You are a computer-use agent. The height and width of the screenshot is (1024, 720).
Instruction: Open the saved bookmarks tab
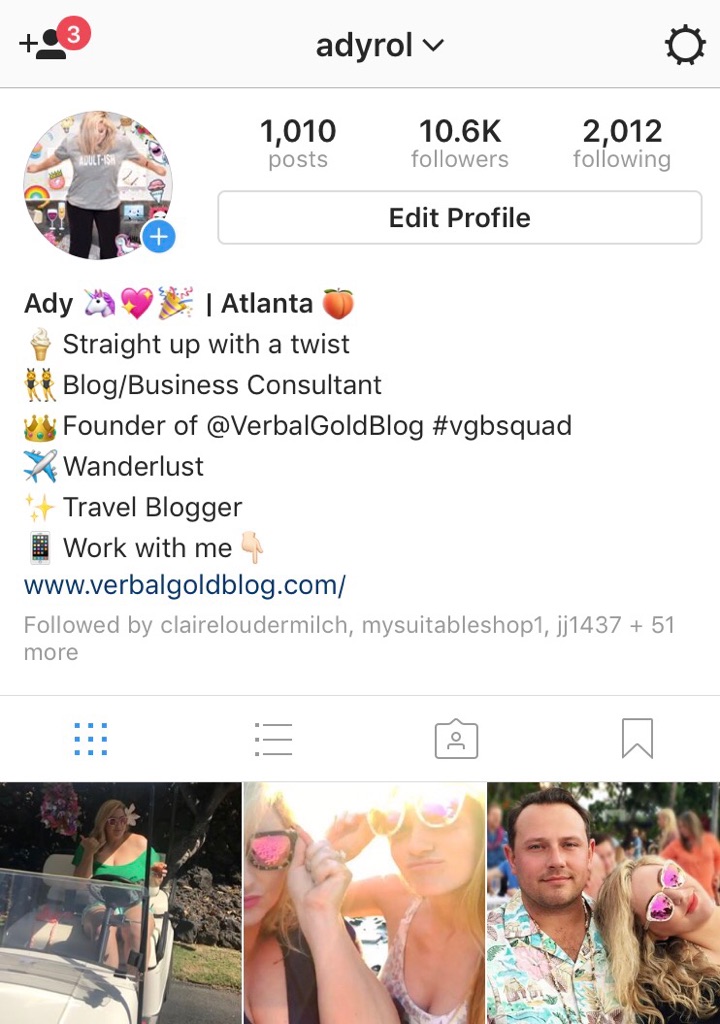tap(637, 739)
